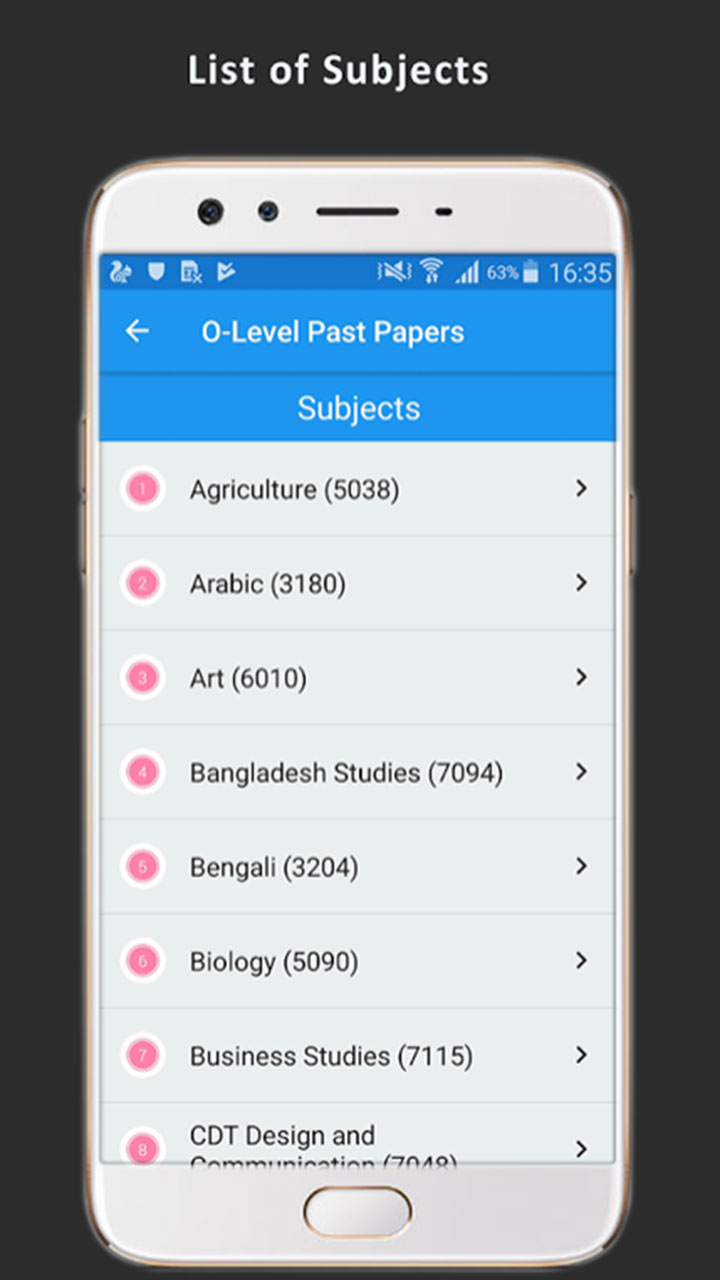Tap the O-Level Past Papers title
Screen dimensions: 720x1280
[x=334, y=331]
